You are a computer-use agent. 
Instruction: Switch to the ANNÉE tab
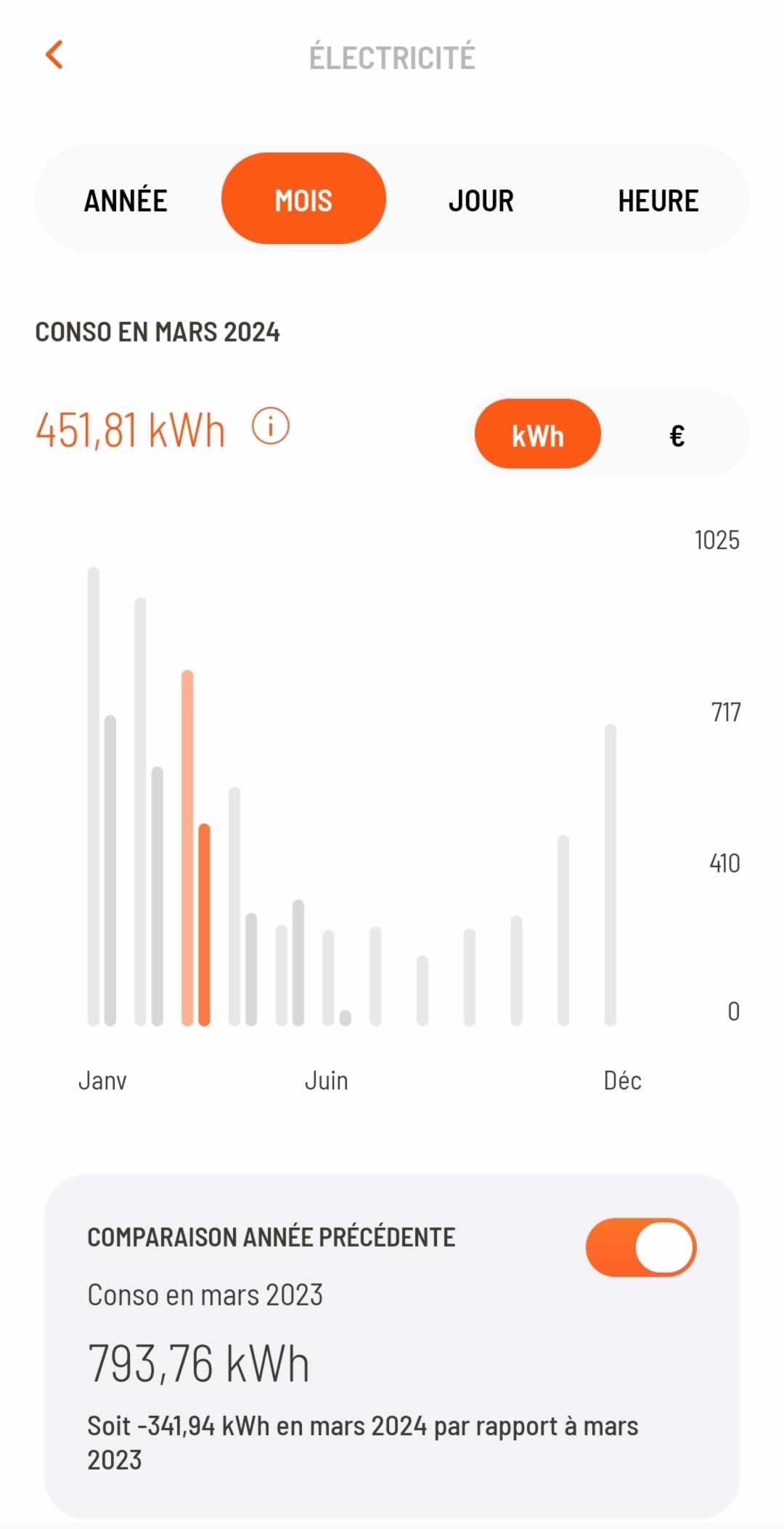(126, 200)
